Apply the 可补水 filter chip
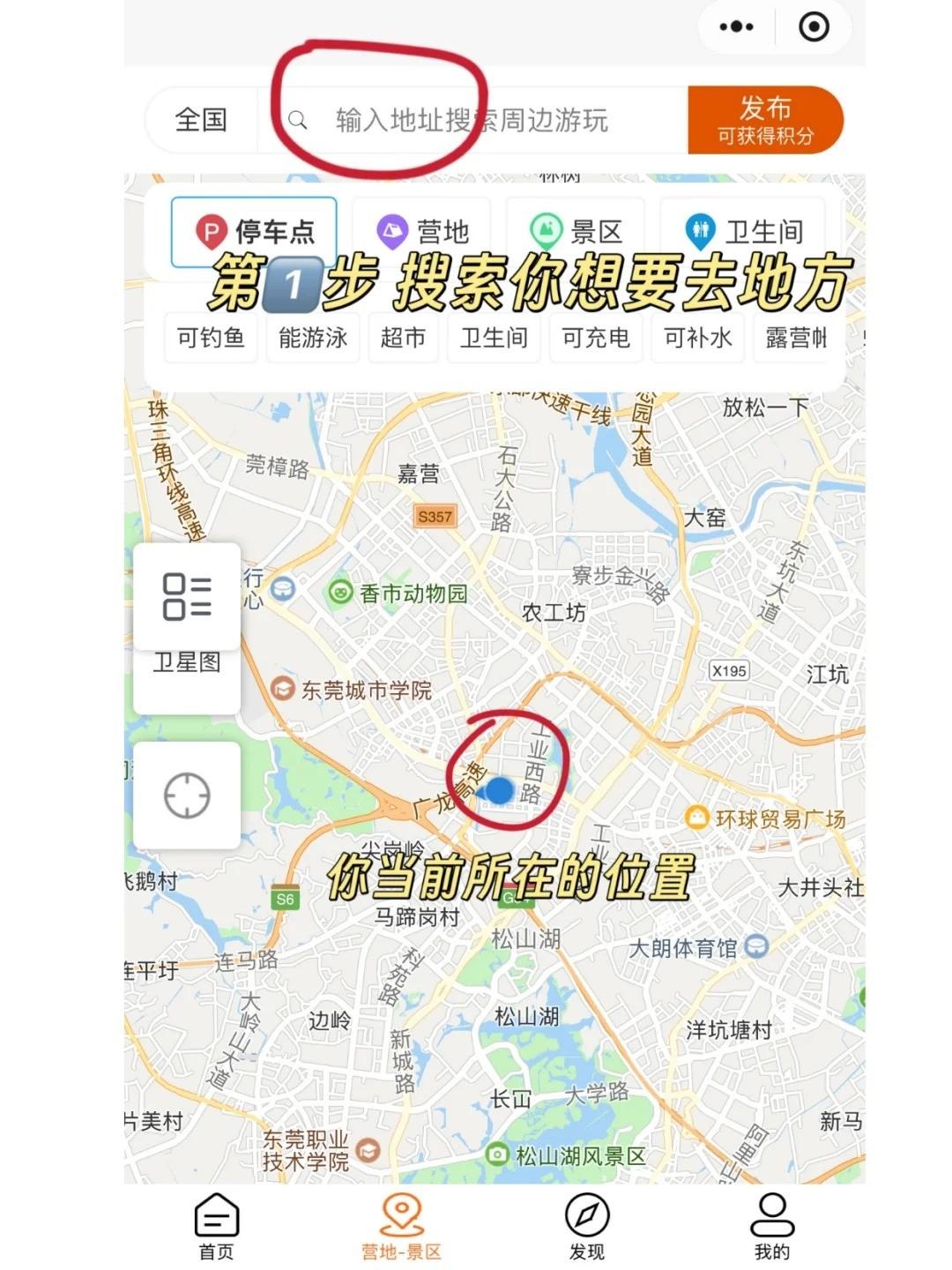952x1270 pixels. click(697, 338)
